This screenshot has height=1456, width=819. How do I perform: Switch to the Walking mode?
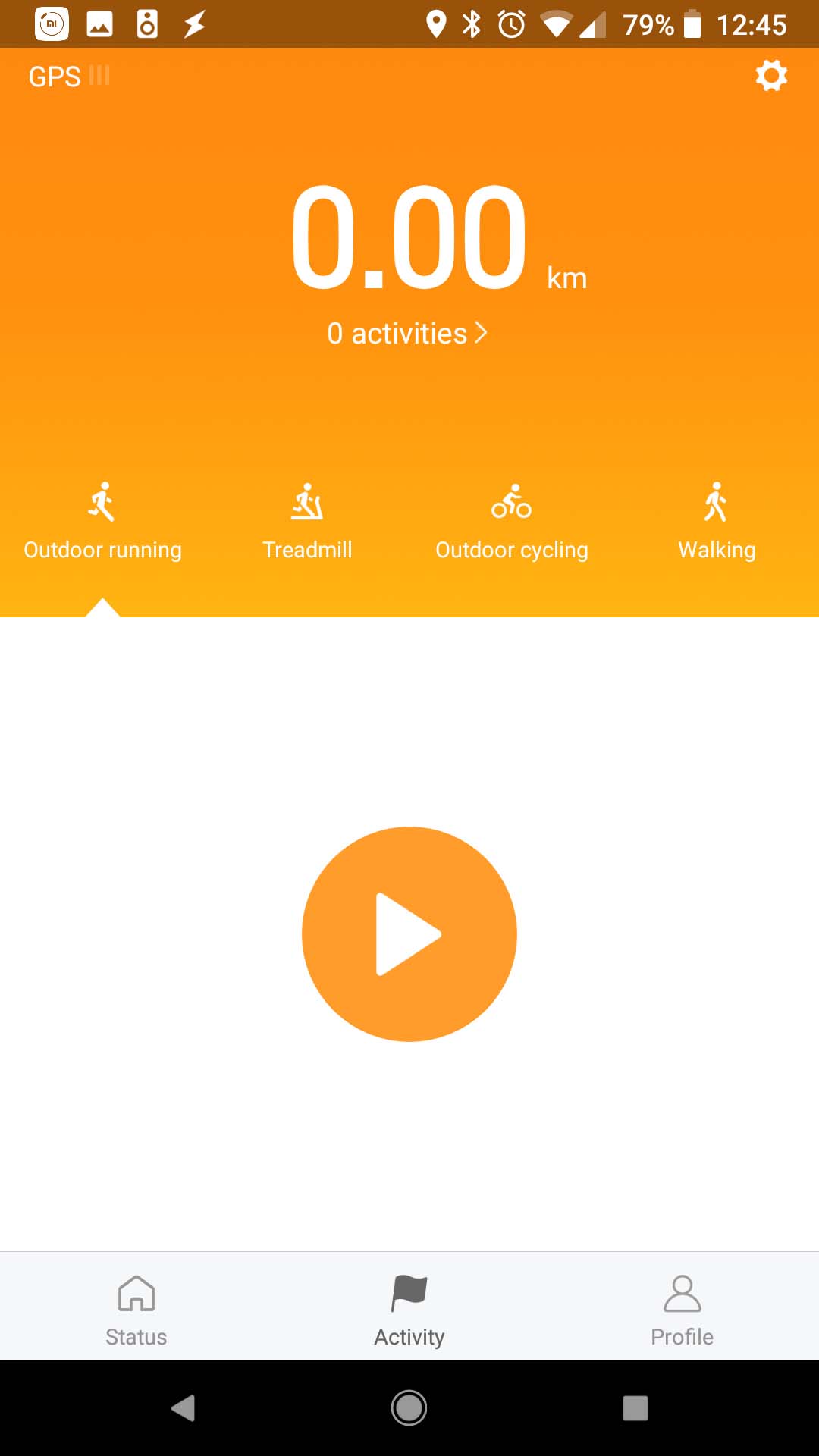coord(717,522)
